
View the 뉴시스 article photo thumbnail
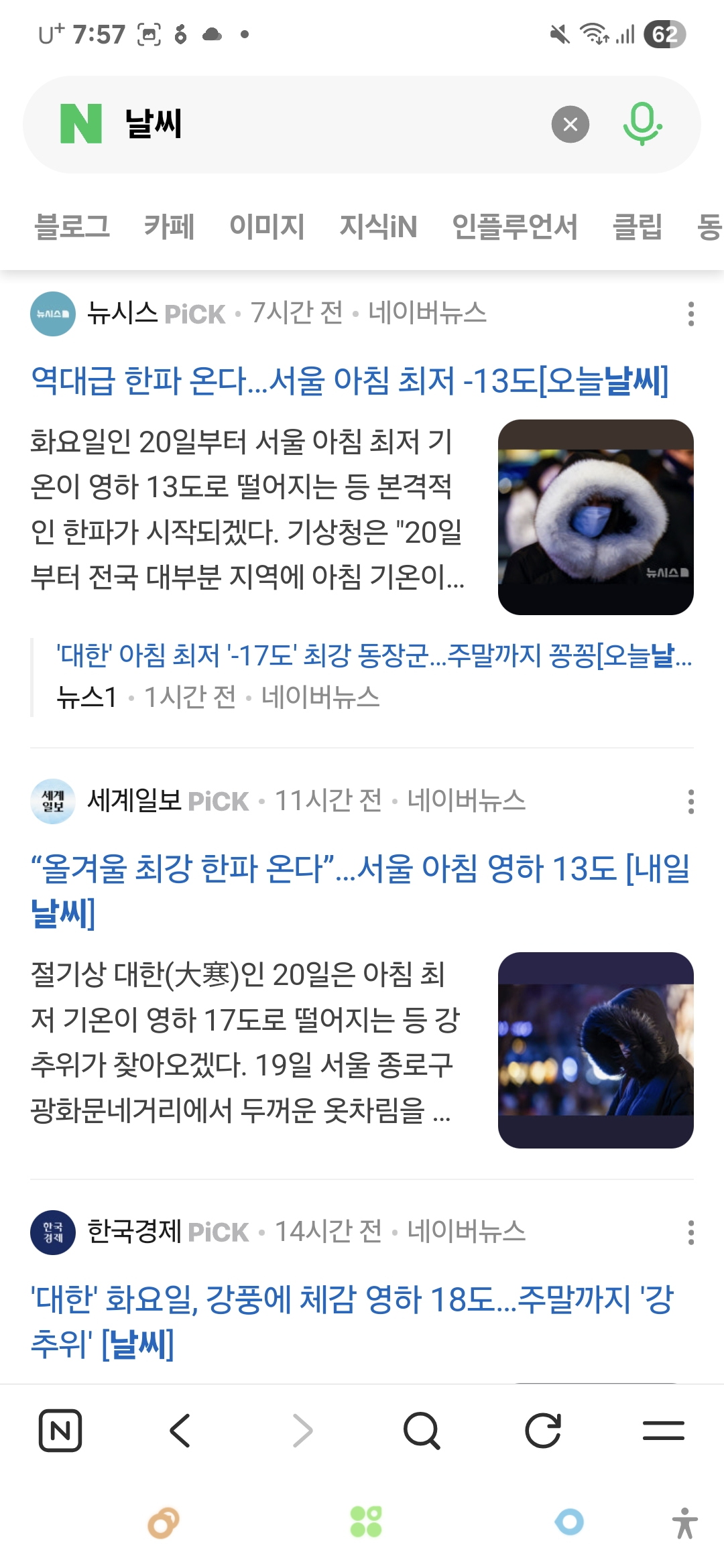595,517
